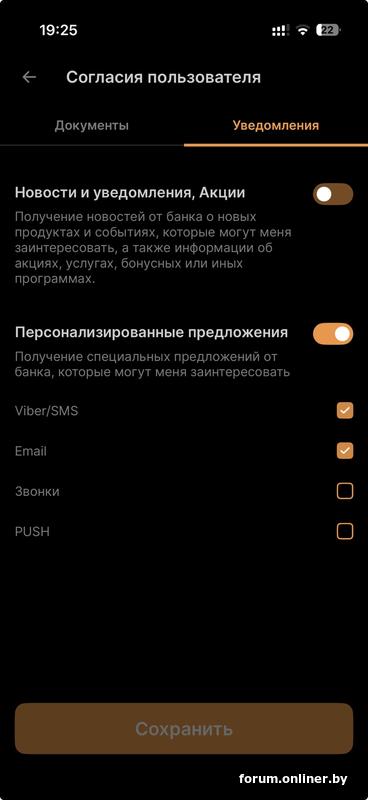The image size is (368, 800).
Task: Check the PUSH checkbox
Action: tap(345, 531)
